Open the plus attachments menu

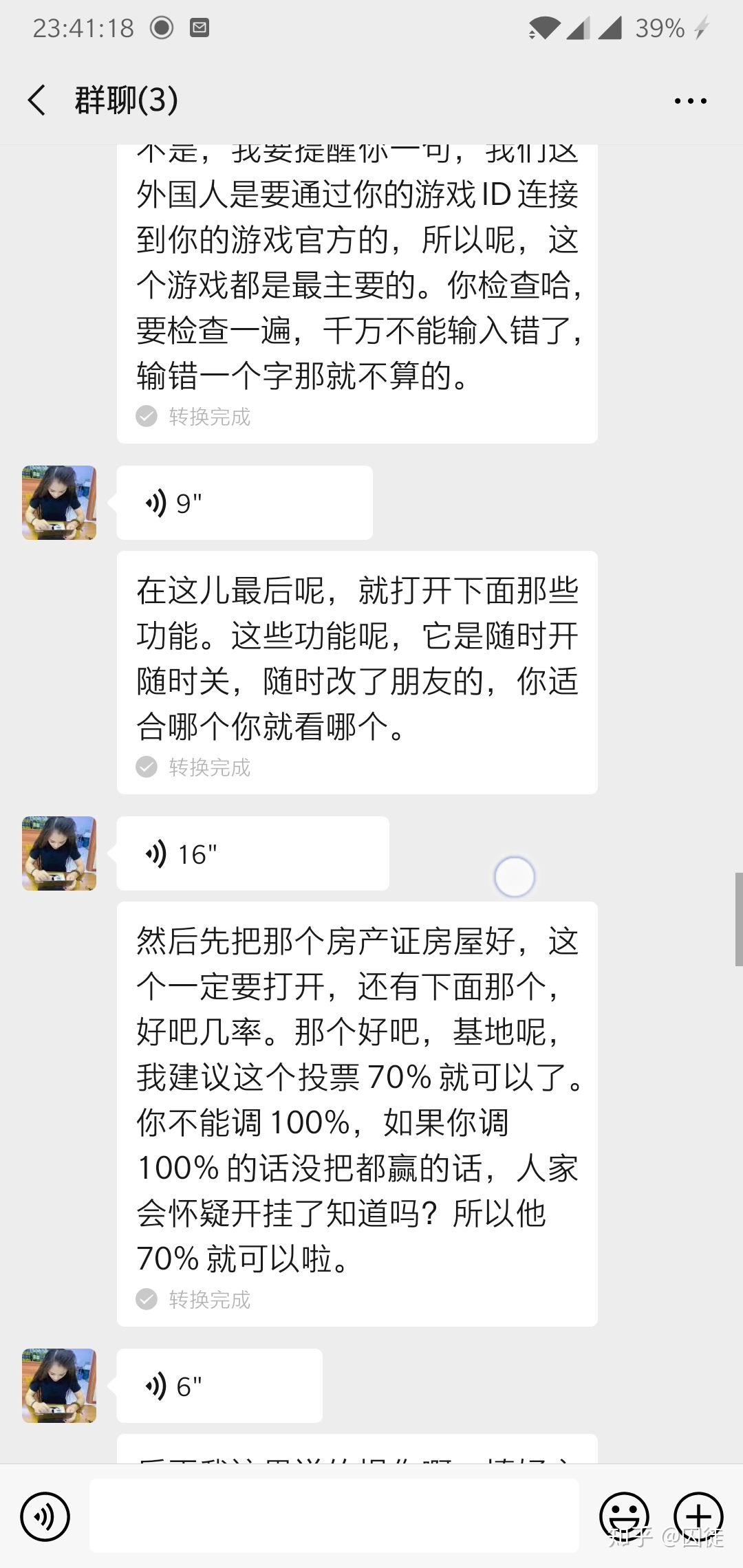tap(698, 1516)
